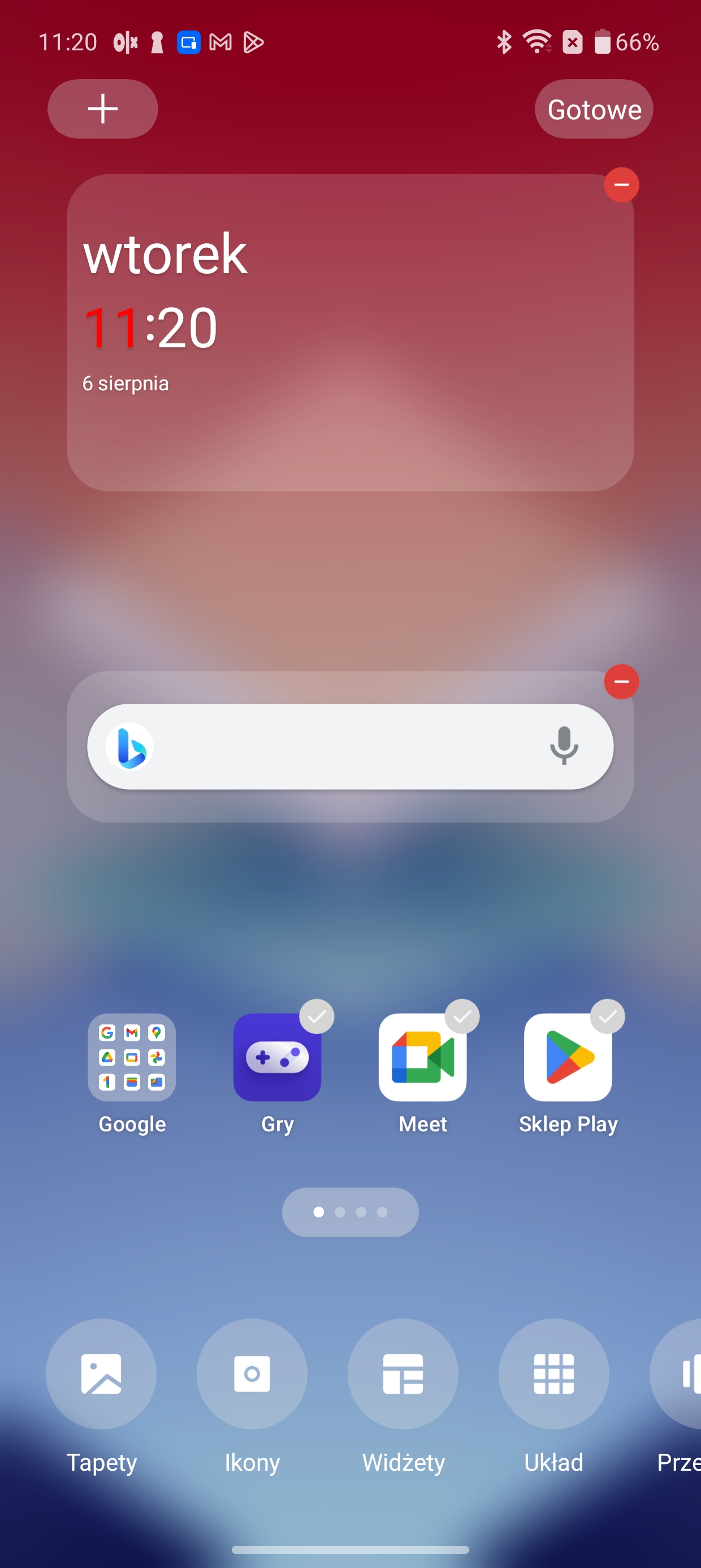701x1568 pixels.
Task: Open Układ layout settings
Action: pos(554,1374)
